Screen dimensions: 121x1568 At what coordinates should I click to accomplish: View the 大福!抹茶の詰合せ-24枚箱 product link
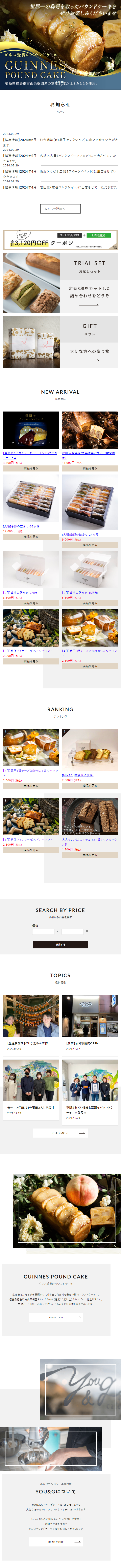tap(81, 534)
